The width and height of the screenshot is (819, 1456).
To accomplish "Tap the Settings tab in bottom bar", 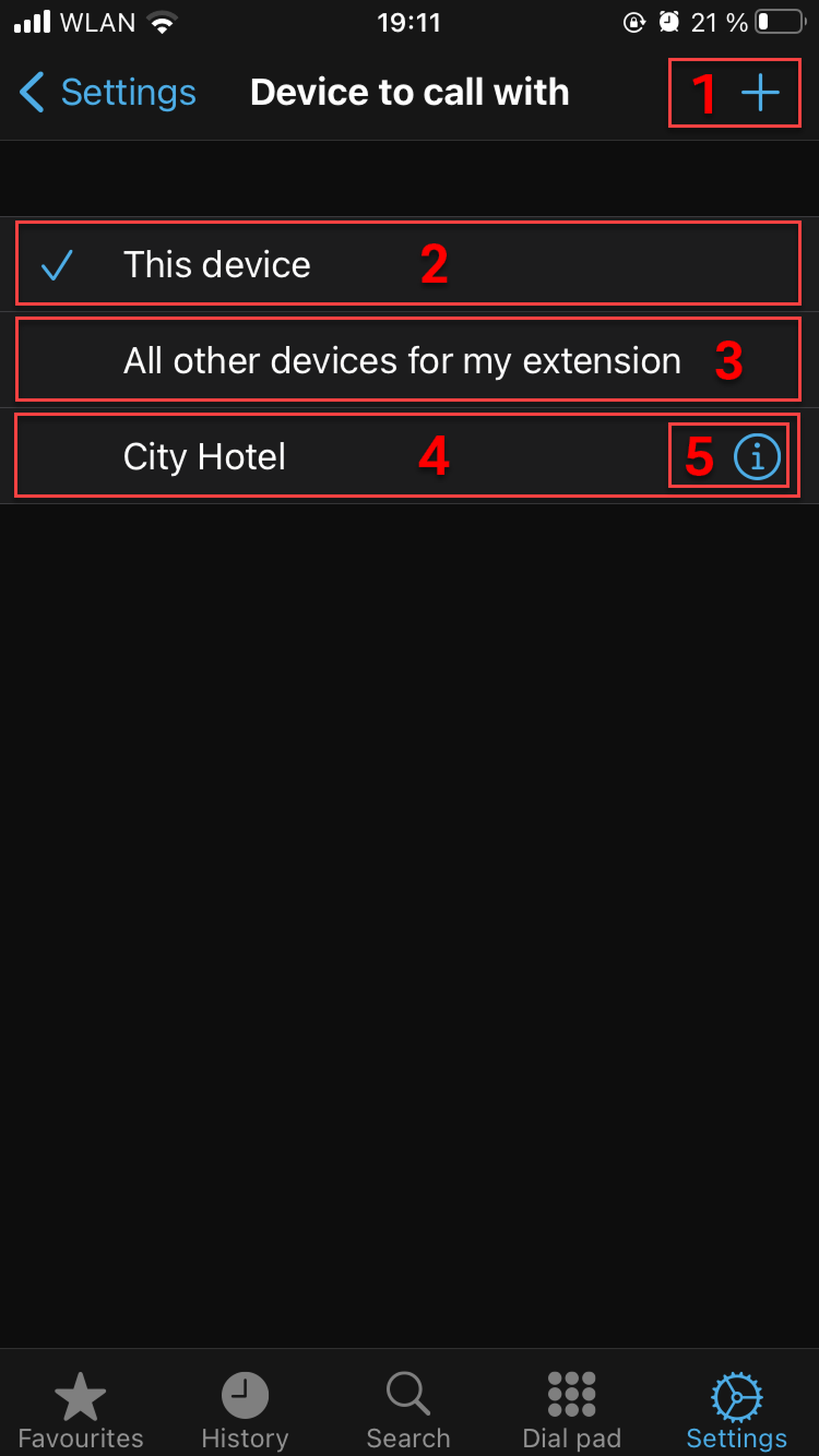I will click(x=736, y=1407).
